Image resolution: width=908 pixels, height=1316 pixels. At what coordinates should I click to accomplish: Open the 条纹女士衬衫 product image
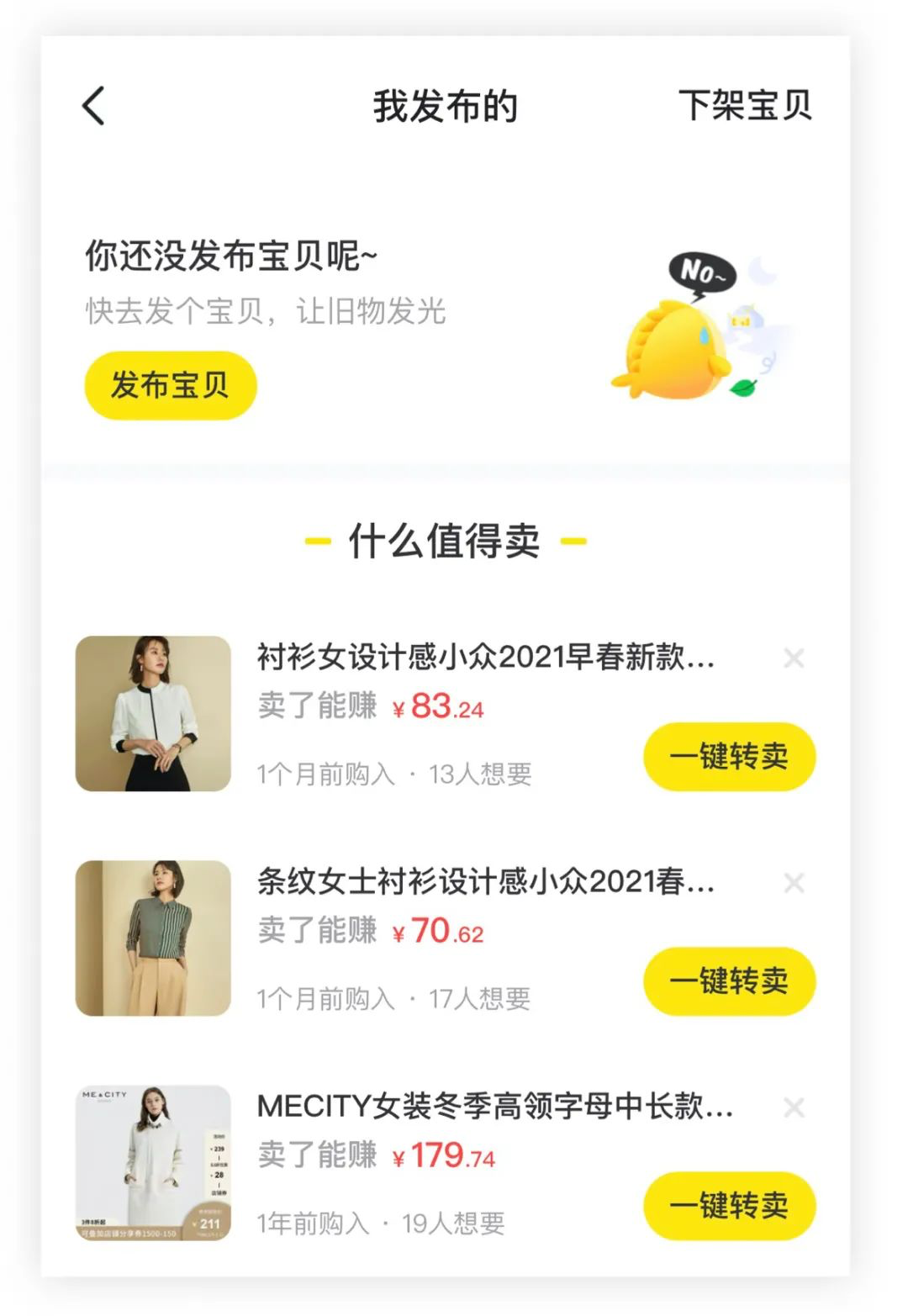[x=153, y=938]
